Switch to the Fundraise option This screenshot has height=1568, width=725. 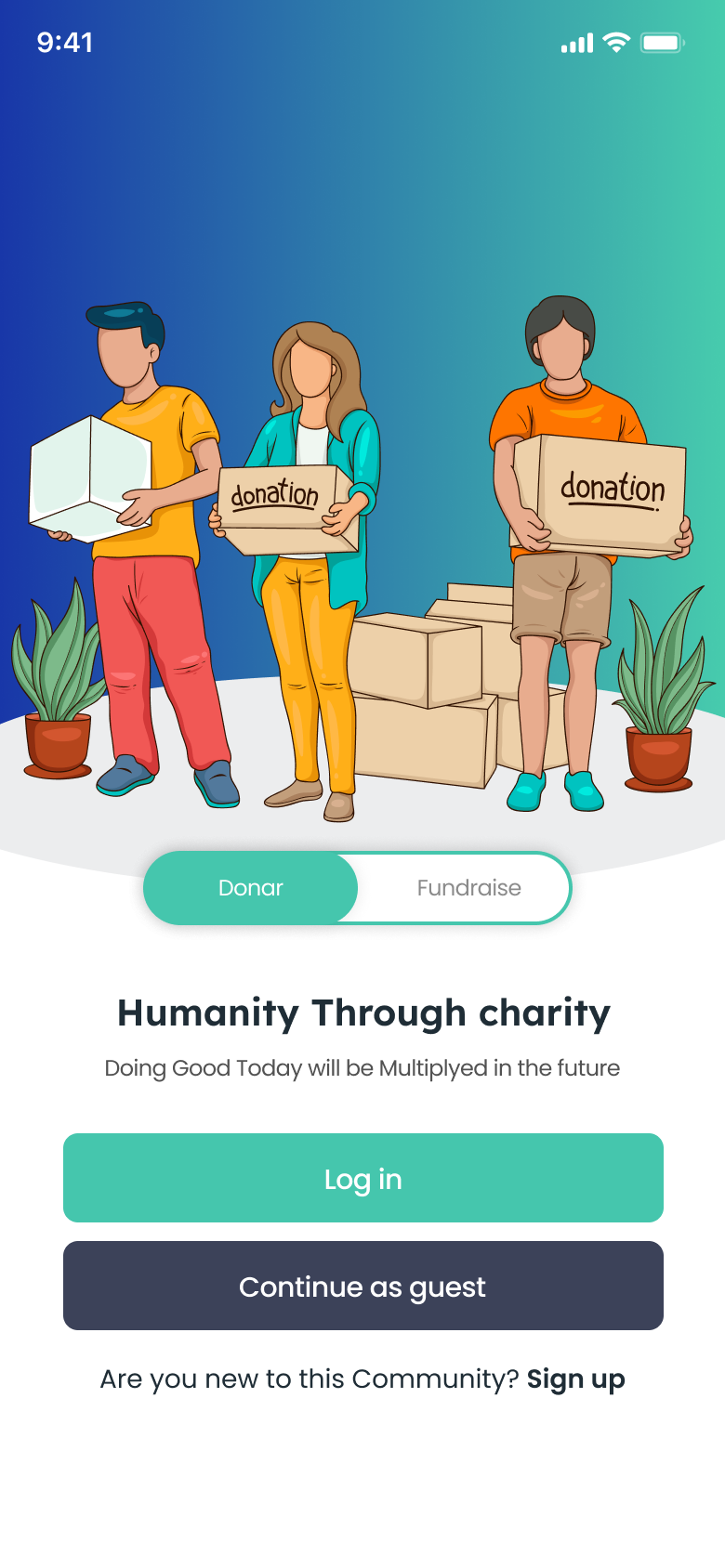[468, 888]
